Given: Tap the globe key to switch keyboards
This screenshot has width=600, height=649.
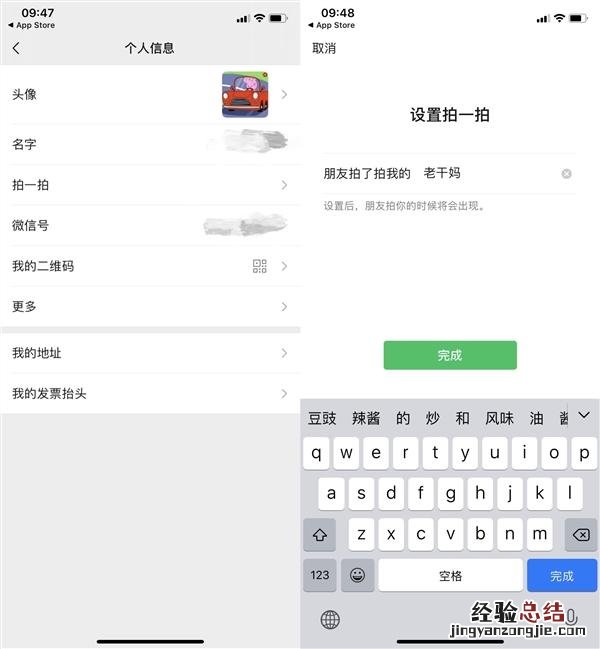Looking at the screenshot, I should click(x=330, y=620).
